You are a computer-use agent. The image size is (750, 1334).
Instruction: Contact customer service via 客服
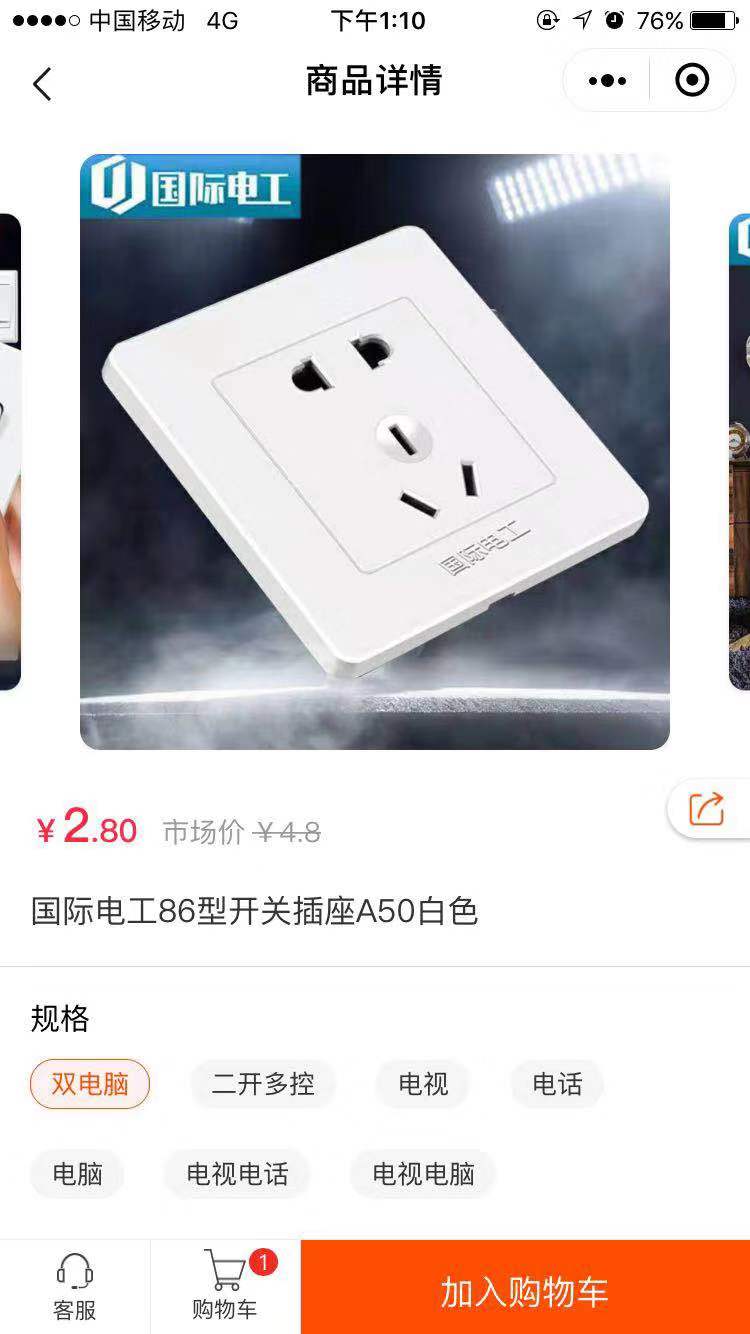75,1287
